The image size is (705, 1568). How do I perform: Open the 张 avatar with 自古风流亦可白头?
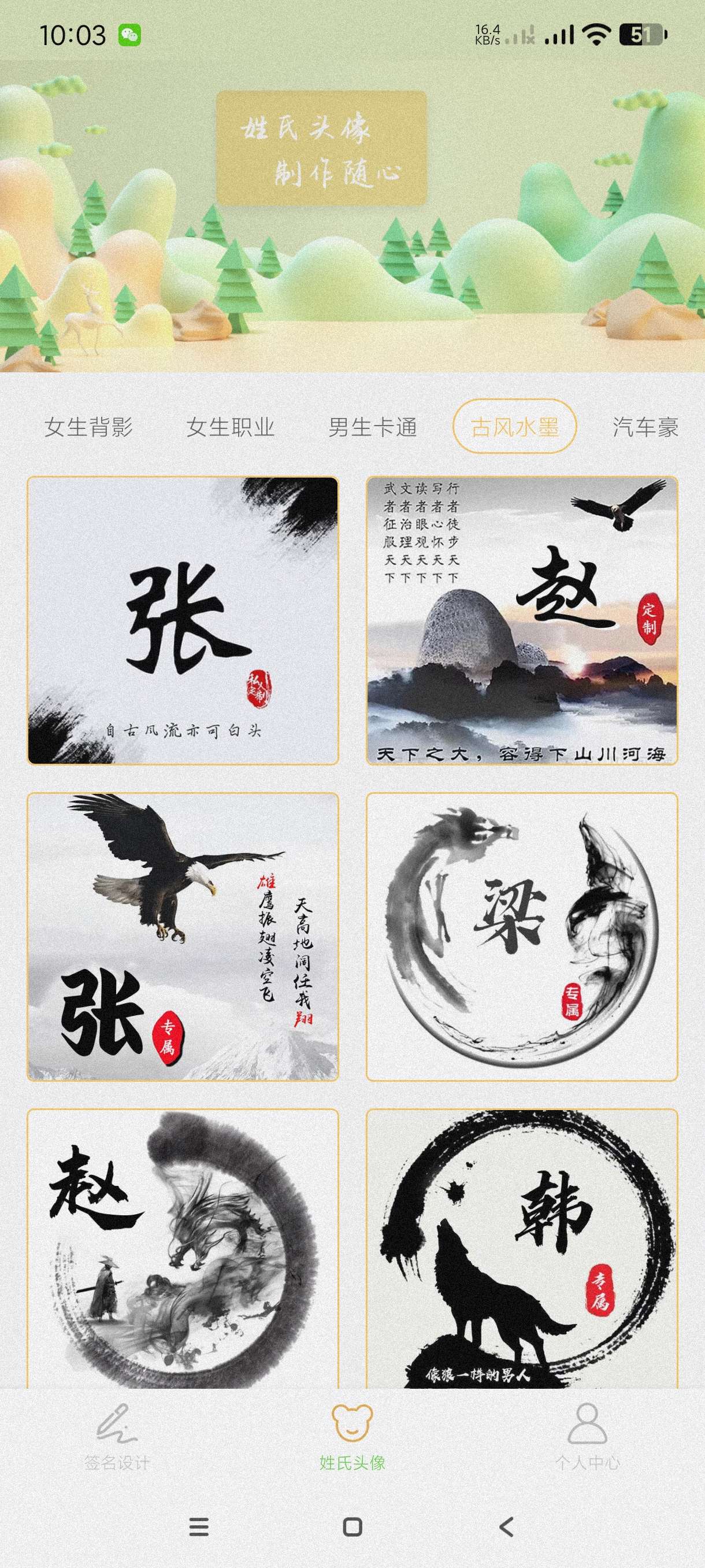[x=183, y=620]
